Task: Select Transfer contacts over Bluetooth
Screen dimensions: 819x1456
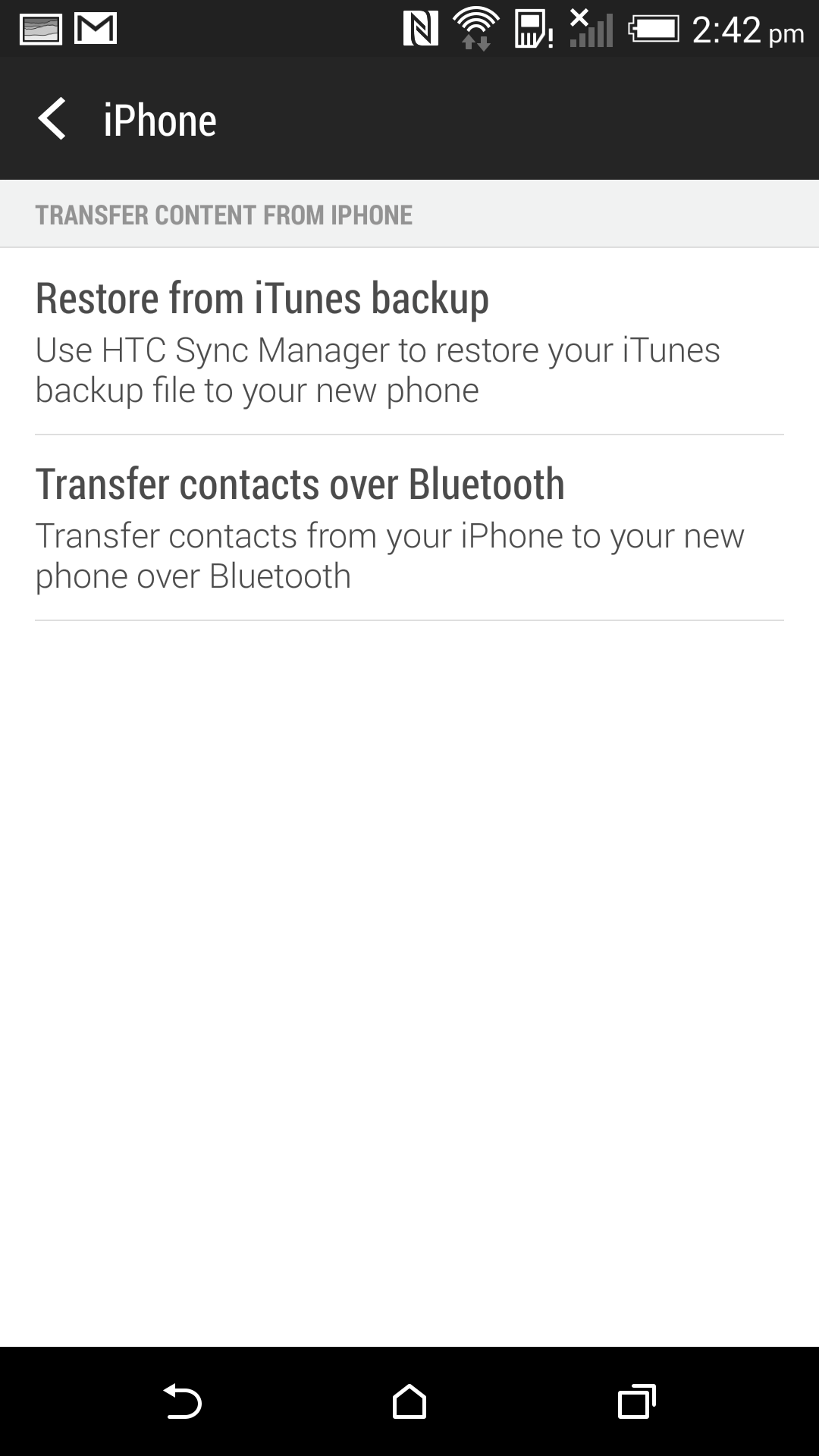Action: pos(409,528)
